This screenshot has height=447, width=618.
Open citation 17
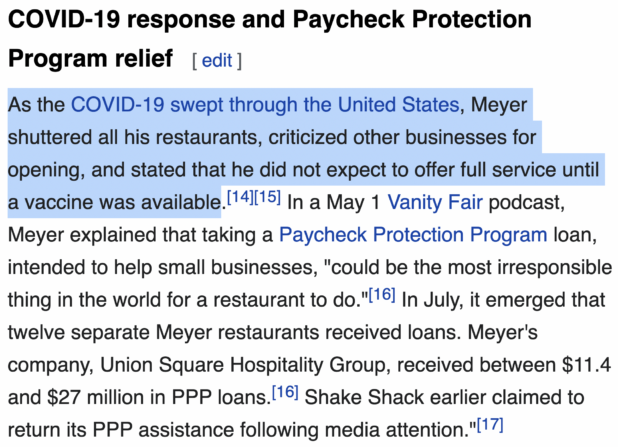point(490,424)
